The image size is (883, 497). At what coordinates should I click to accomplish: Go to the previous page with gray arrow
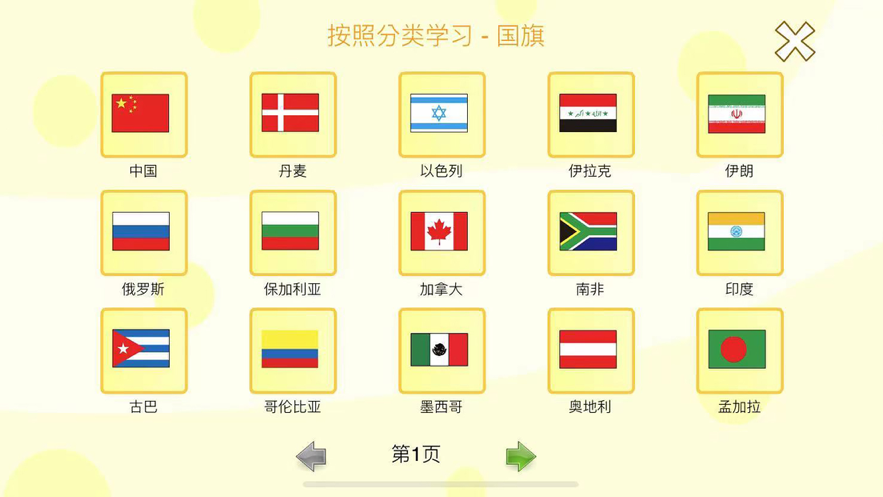coord(312,457)
